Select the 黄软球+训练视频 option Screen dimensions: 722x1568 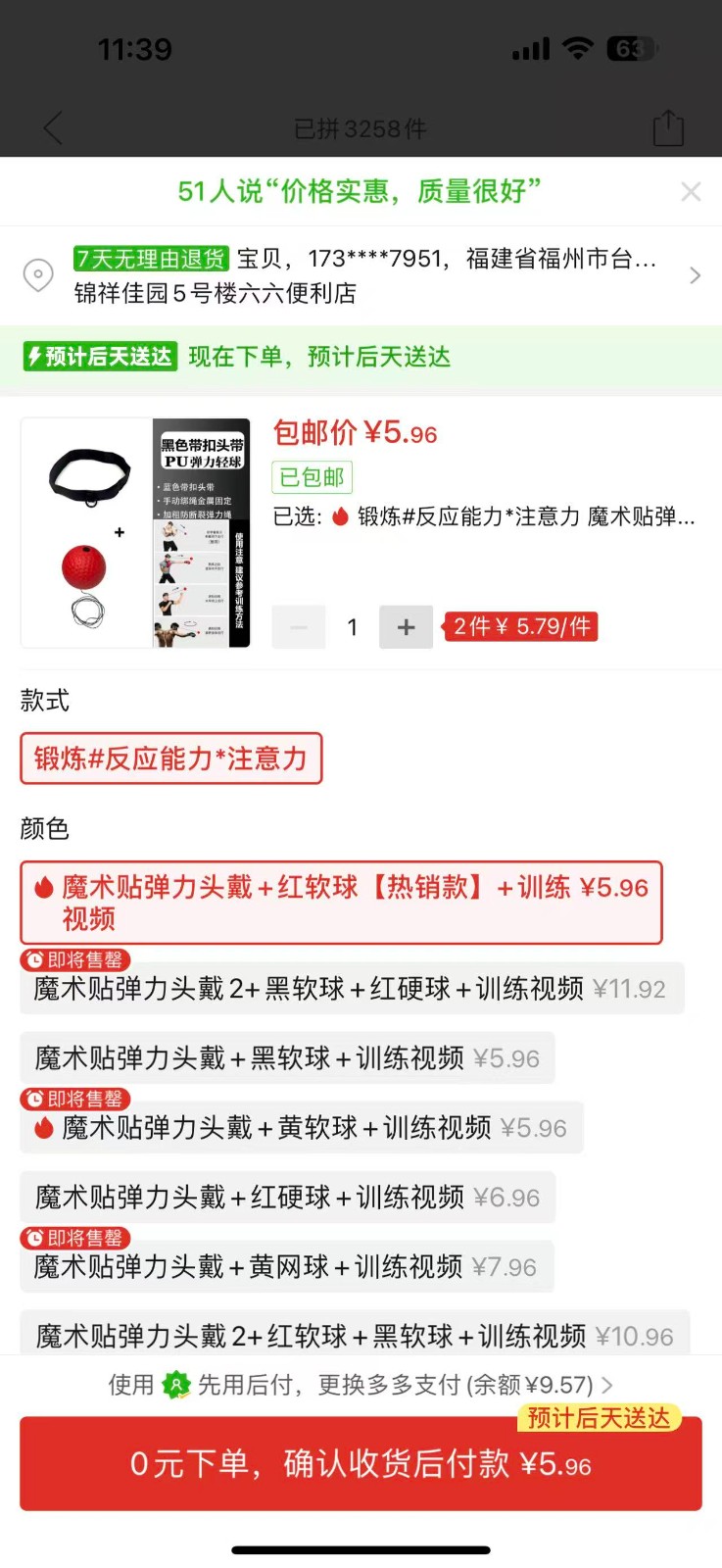point(301,1128)
